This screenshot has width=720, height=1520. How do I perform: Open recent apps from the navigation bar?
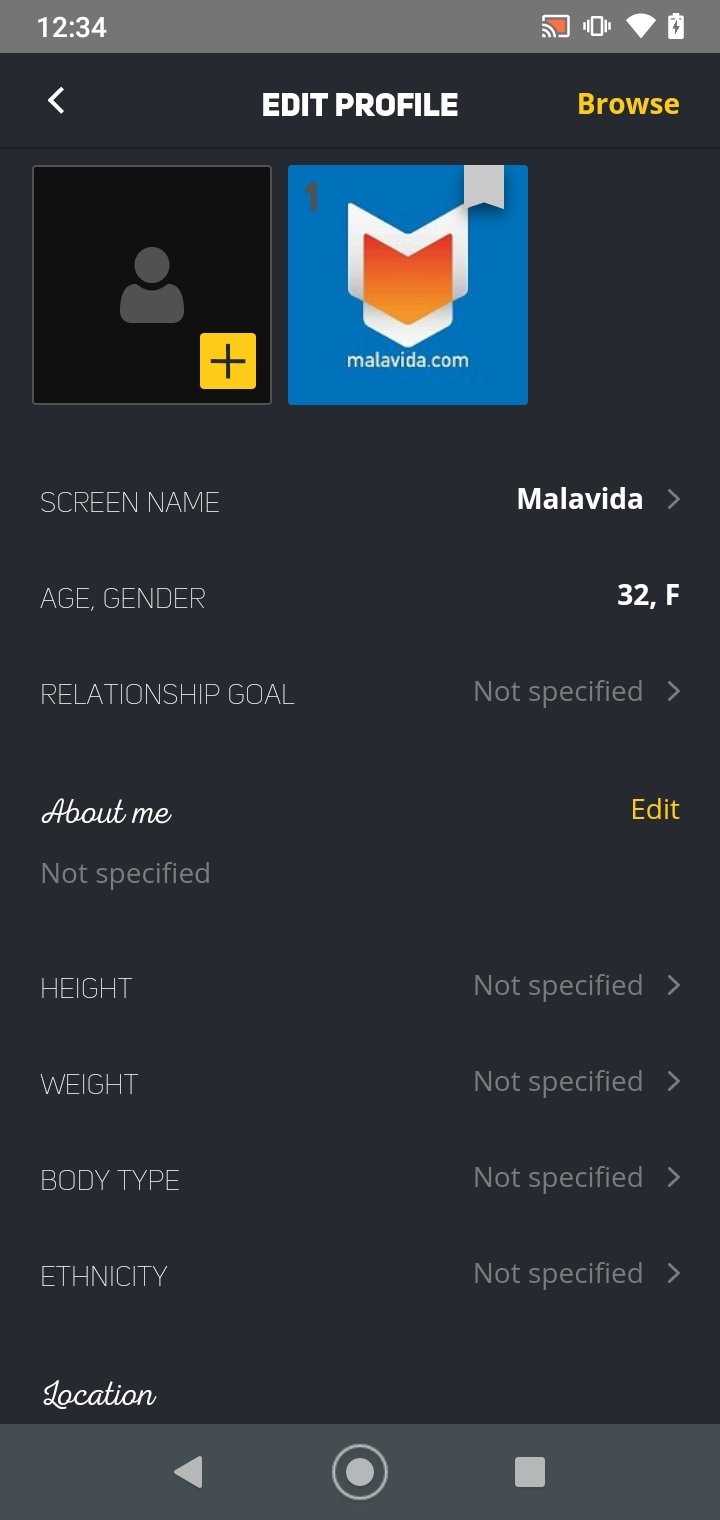529,1472
